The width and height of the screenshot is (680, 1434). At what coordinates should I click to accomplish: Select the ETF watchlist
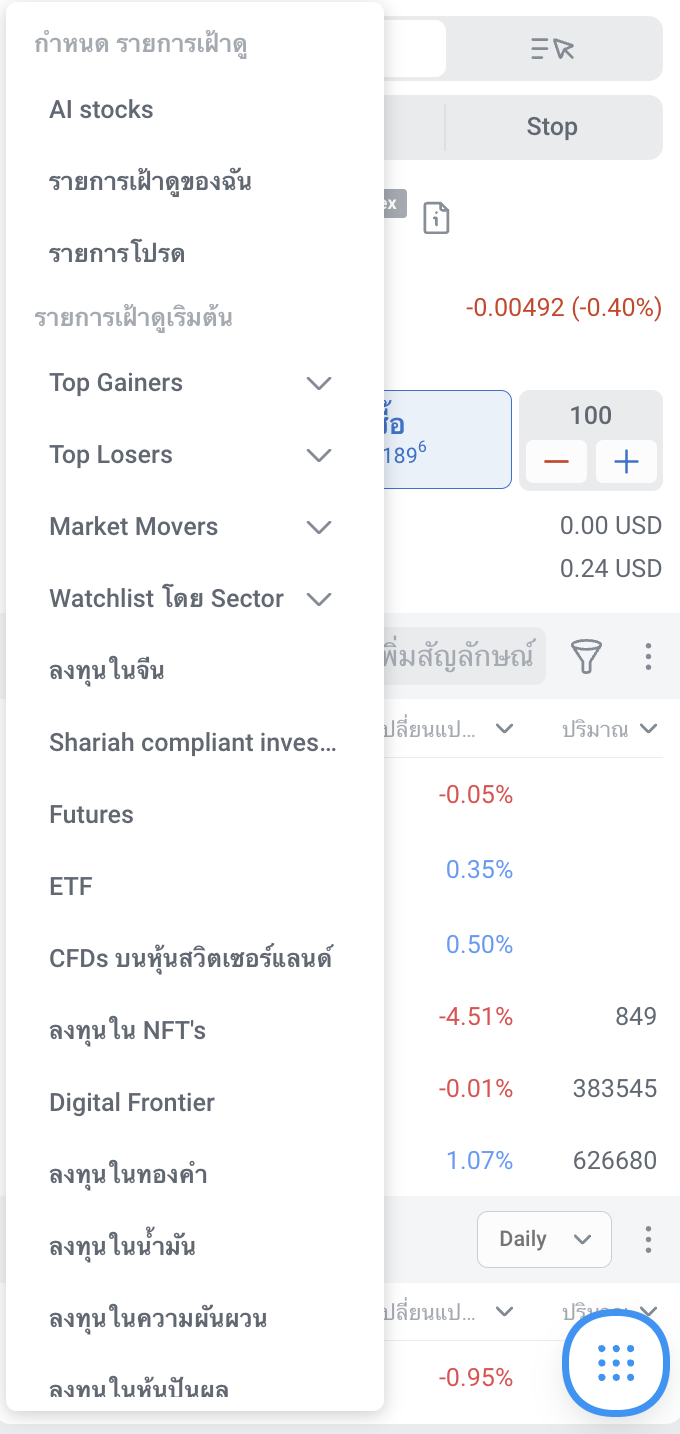70,887
